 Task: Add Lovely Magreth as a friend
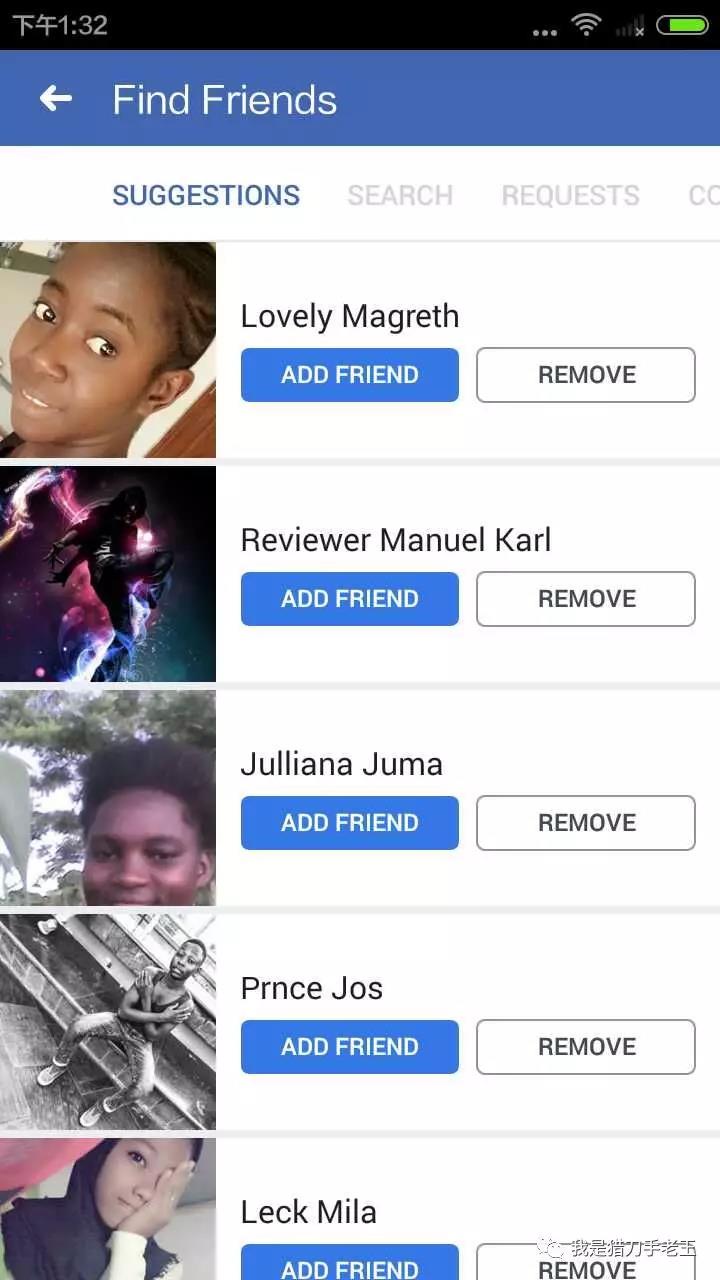(x=349, y=375)
